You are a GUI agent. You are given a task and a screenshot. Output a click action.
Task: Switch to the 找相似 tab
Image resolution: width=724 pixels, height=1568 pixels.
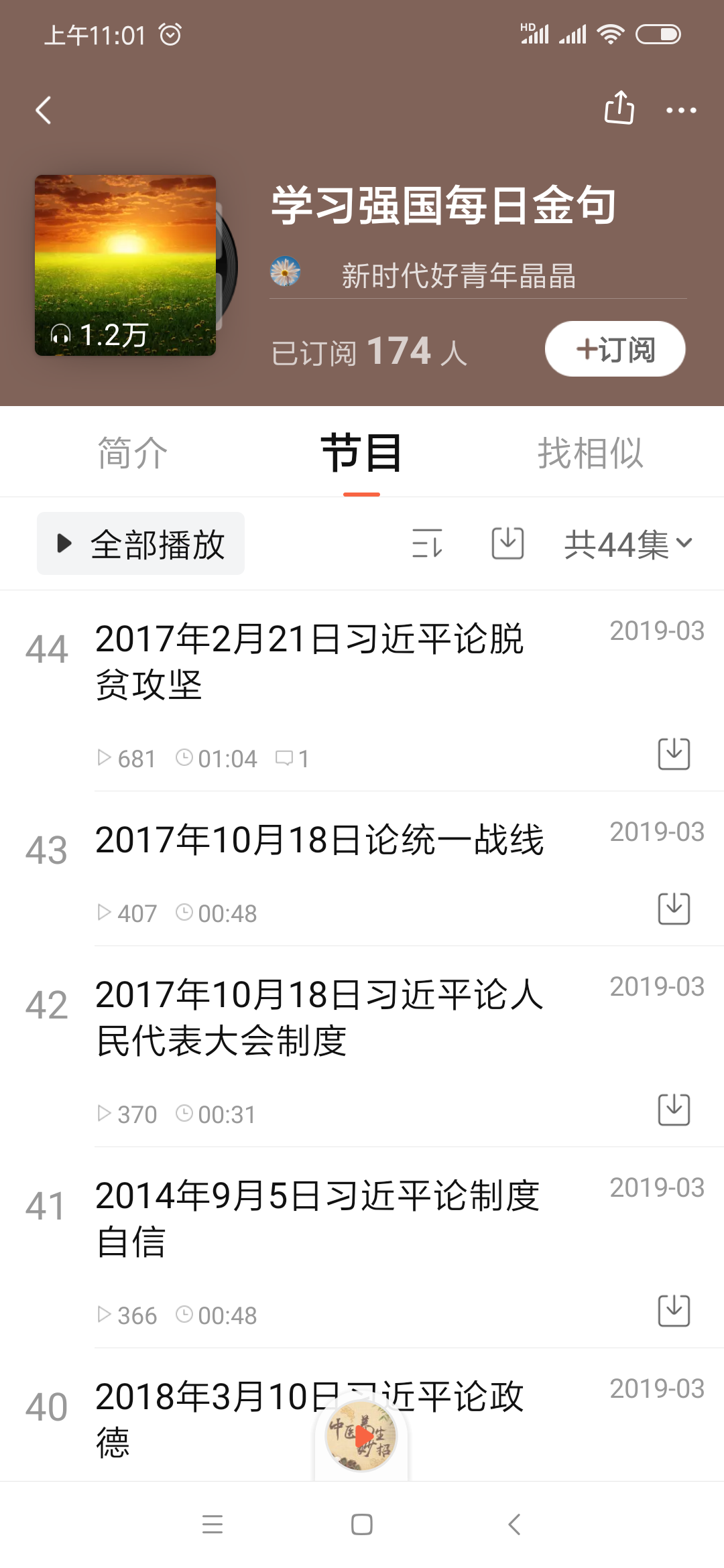[590, 453]
